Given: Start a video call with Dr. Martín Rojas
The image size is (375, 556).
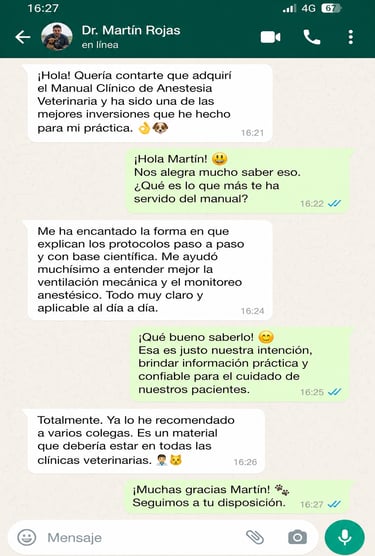Looking at the screenshot, I should [270, 37].
